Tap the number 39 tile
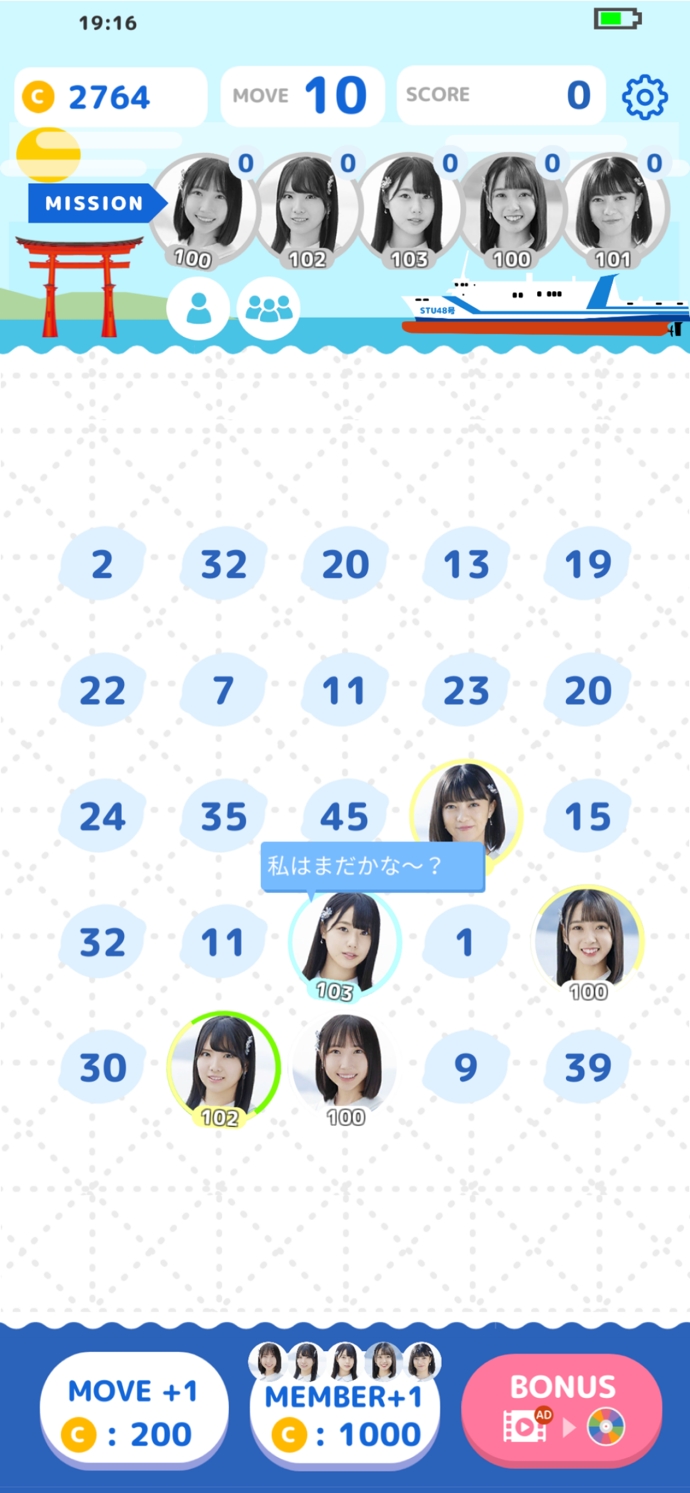The image size is (690, 1493). (588, 1068)
